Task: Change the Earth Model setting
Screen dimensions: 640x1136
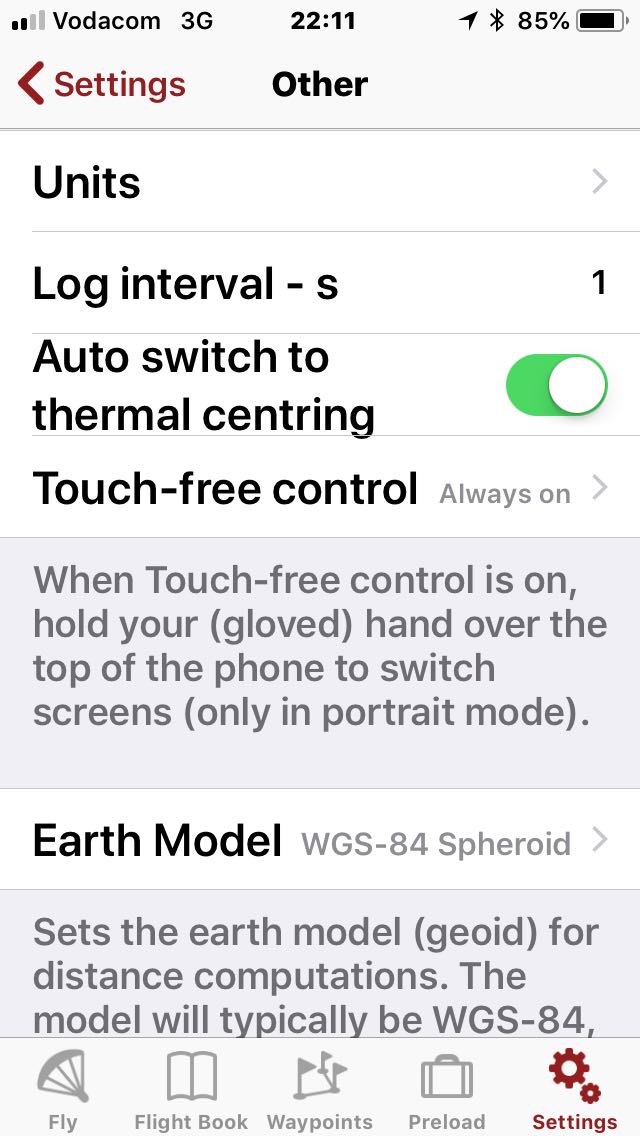Action: [x=320, y=841]
